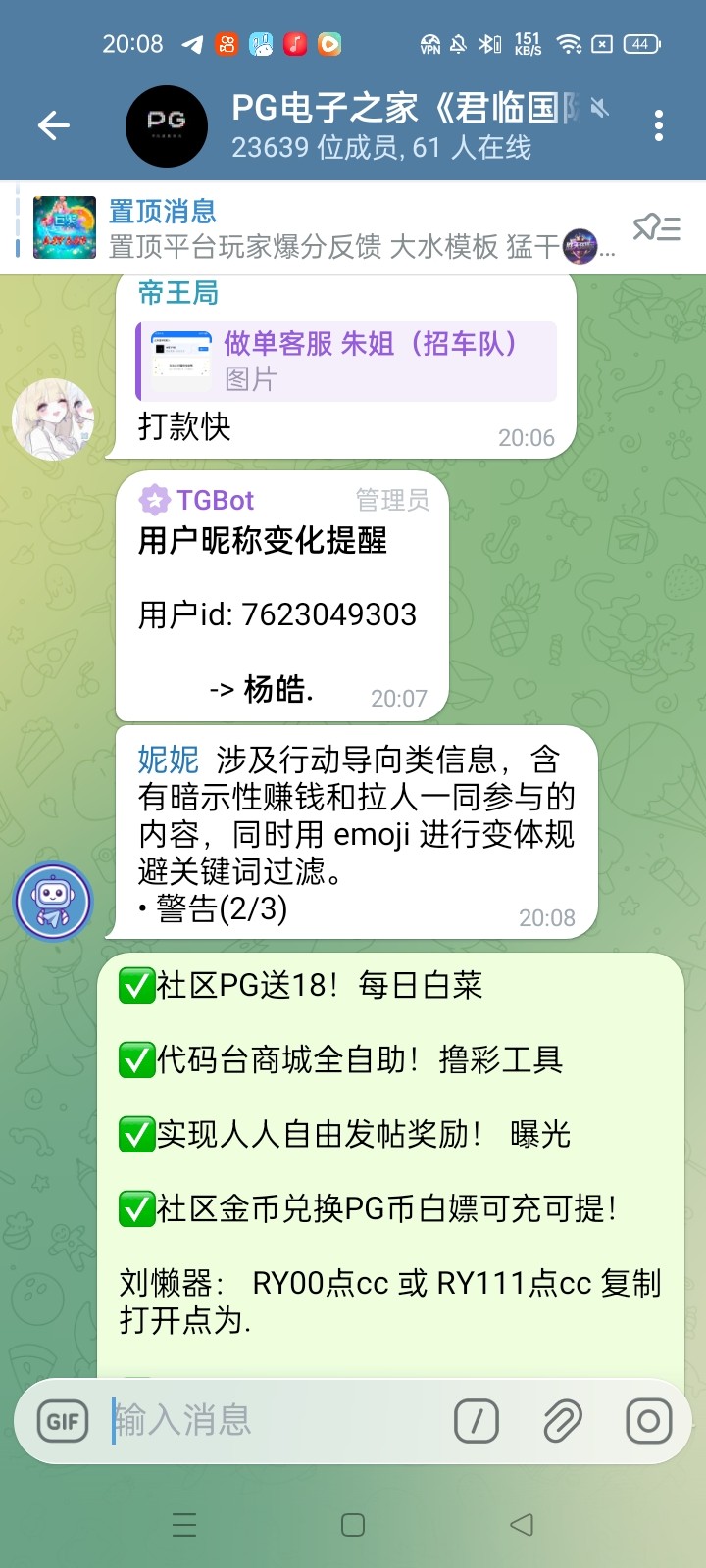Open the three-dot overflow menu
The image size is (706, 1568).
(658, 125)
